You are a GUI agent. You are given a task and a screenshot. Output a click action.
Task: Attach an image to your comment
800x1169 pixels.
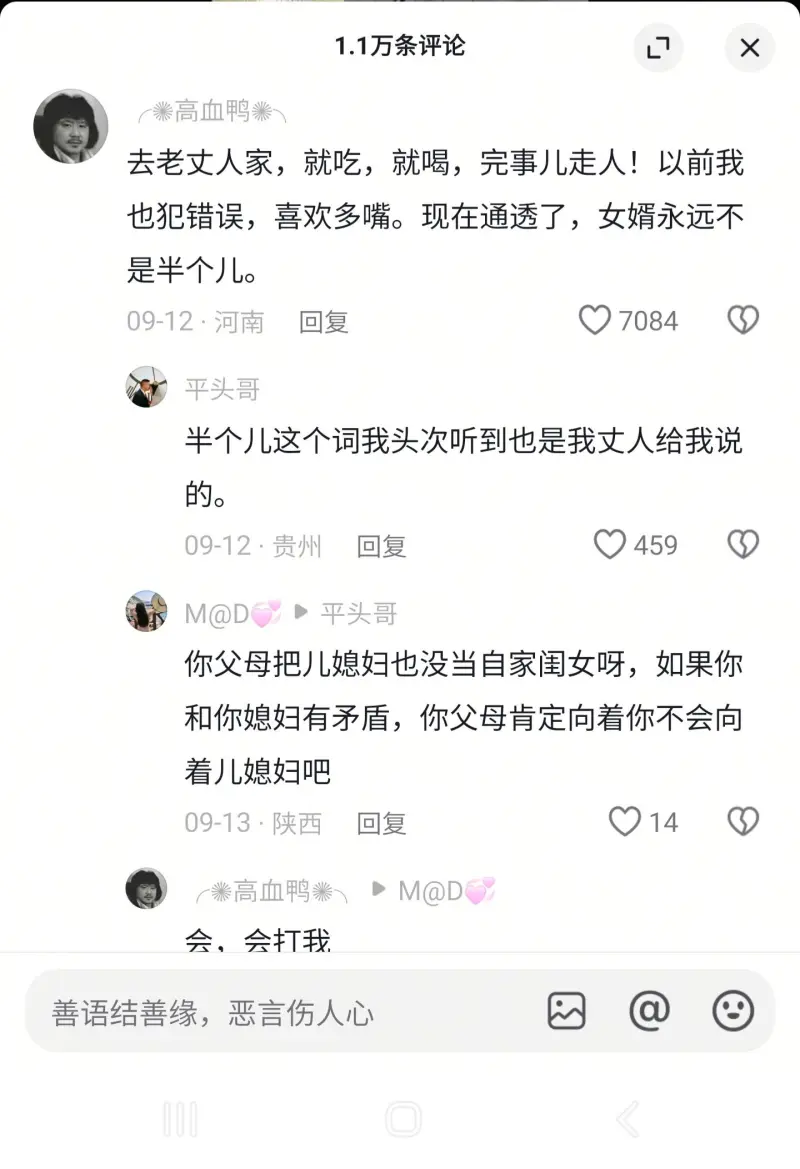566,1011
